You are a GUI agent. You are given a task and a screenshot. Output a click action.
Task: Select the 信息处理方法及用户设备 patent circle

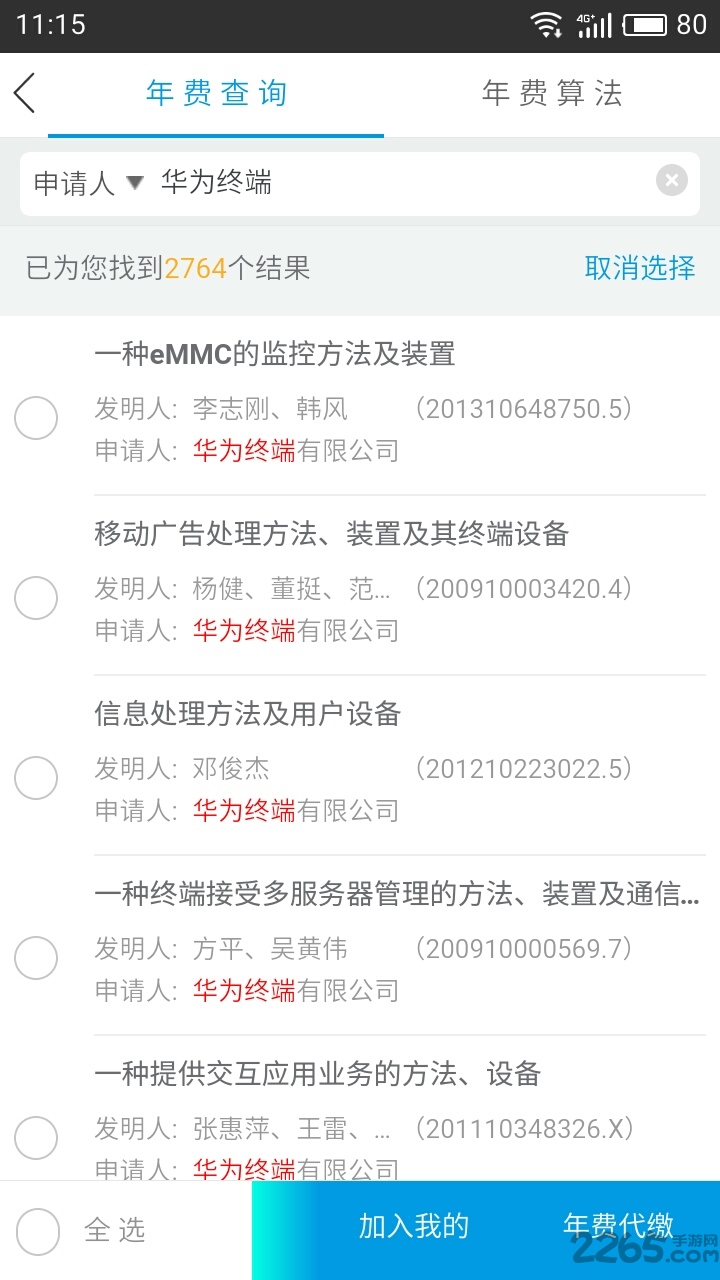[36, 778]
